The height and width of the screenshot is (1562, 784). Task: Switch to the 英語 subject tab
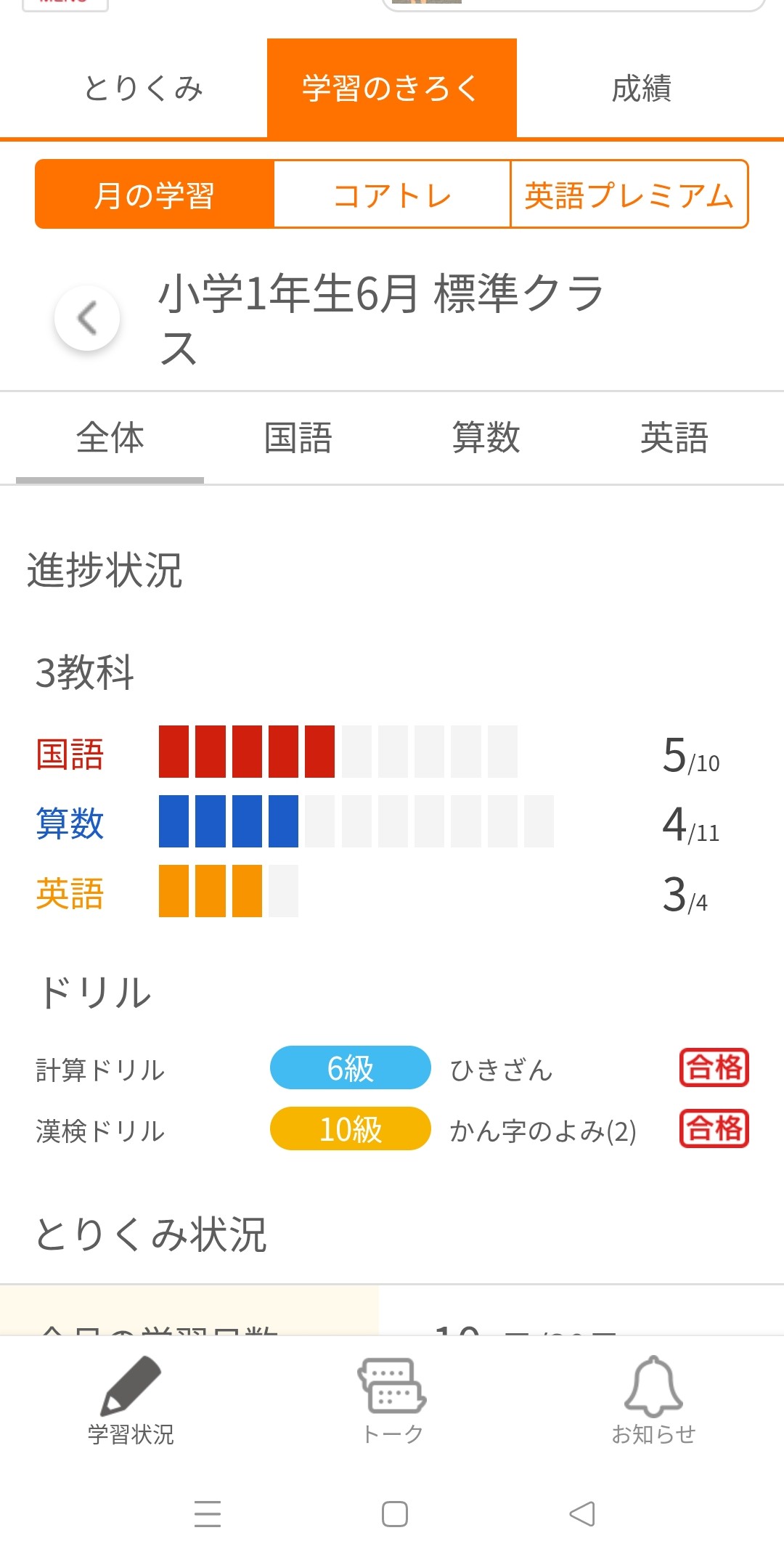click(x=674, y=438)
